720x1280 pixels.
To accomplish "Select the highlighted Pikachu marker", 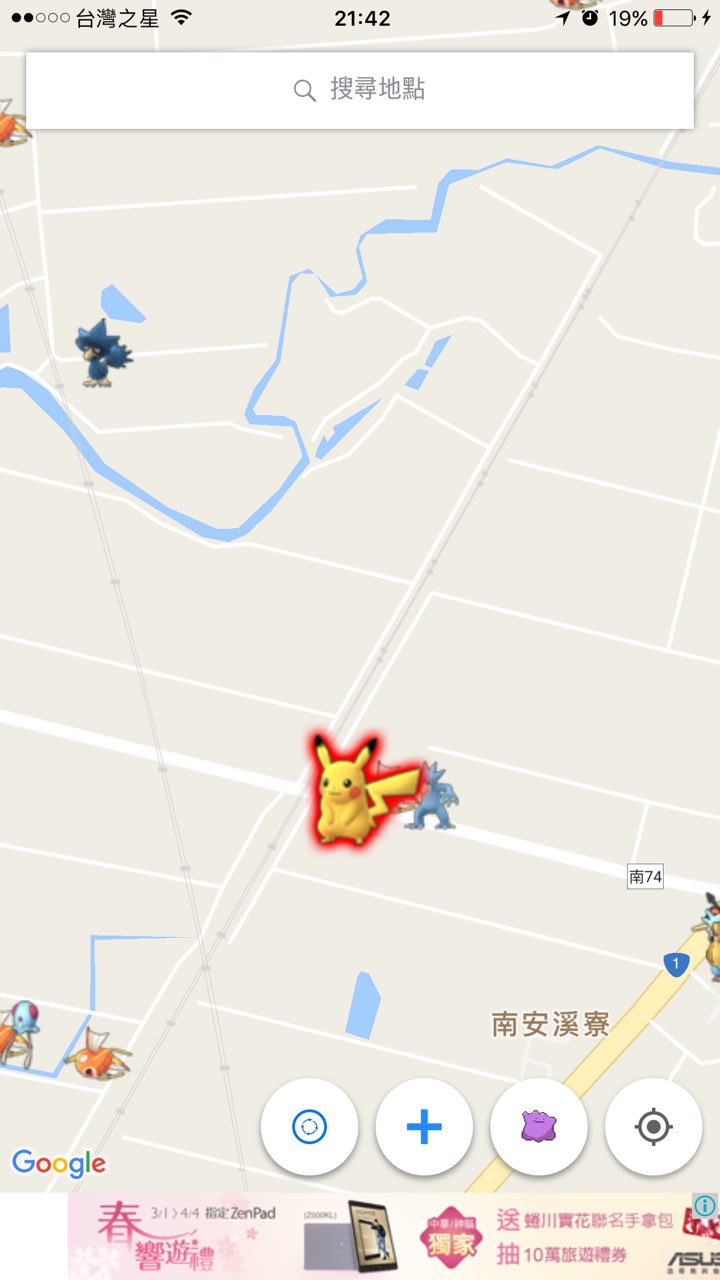I will pos(343,792).
